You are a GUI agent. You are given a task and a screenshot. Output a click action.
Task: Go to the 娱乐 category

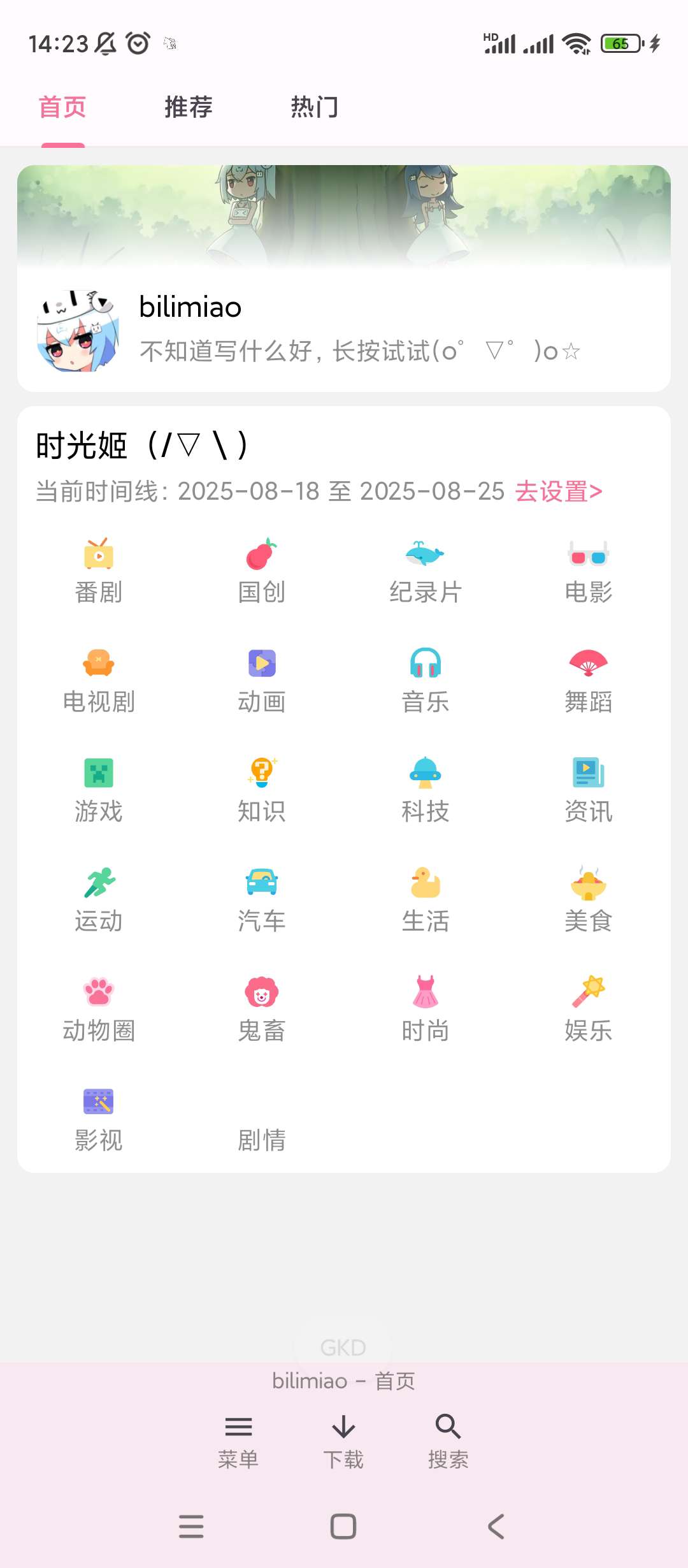click(x=589, y=1009)
